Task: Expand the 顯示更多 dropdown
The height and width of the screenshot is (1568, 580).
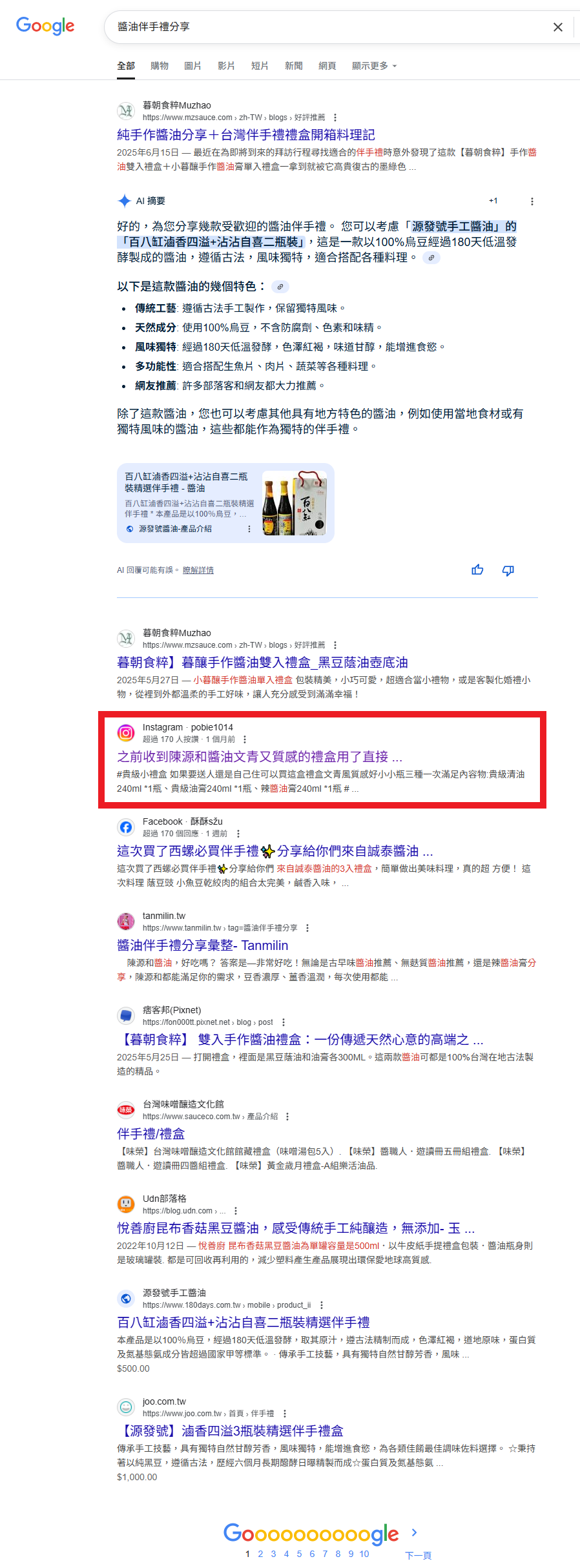Action: click(374, 66)
